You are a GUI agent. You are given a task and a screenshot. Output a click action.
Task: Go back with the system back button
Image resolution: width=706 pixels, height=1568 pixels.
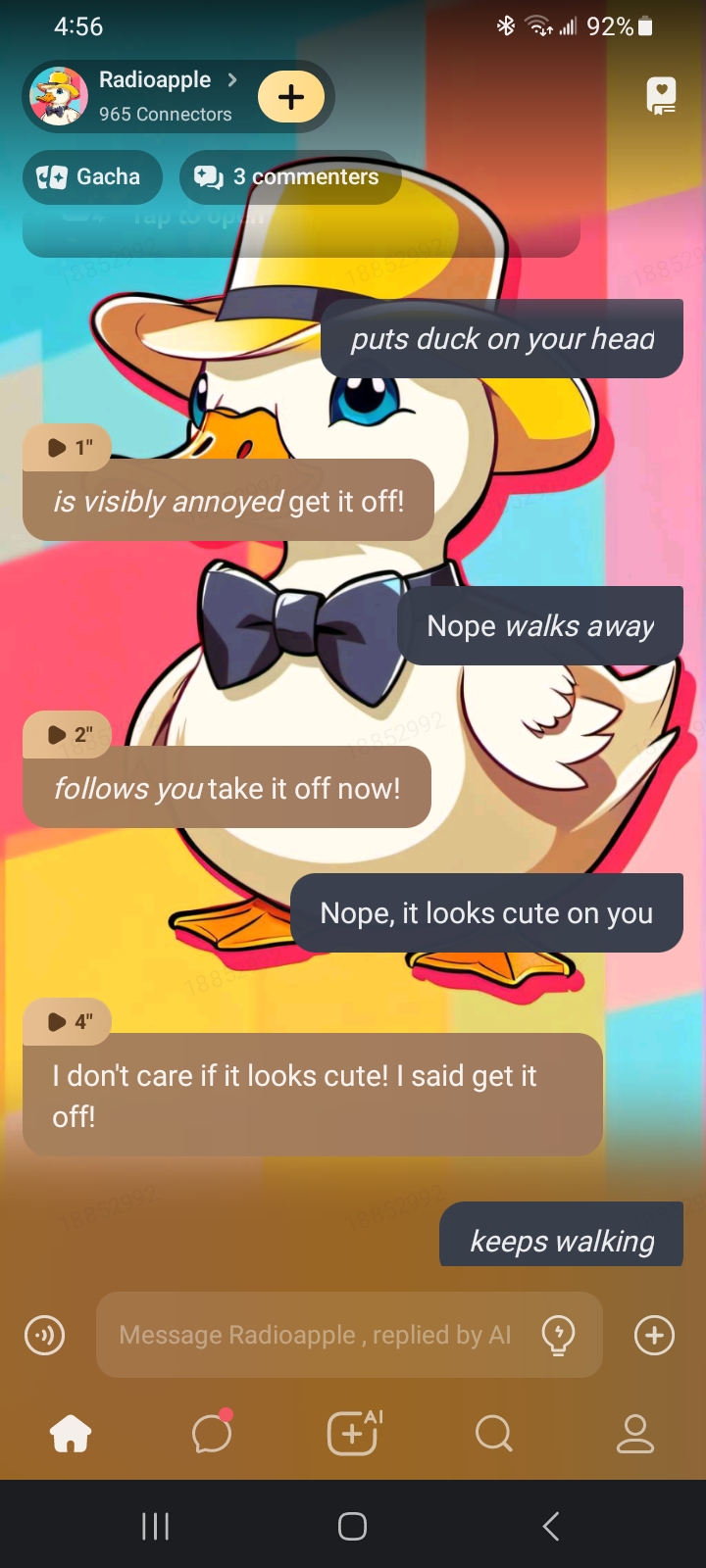(551, 1526)
